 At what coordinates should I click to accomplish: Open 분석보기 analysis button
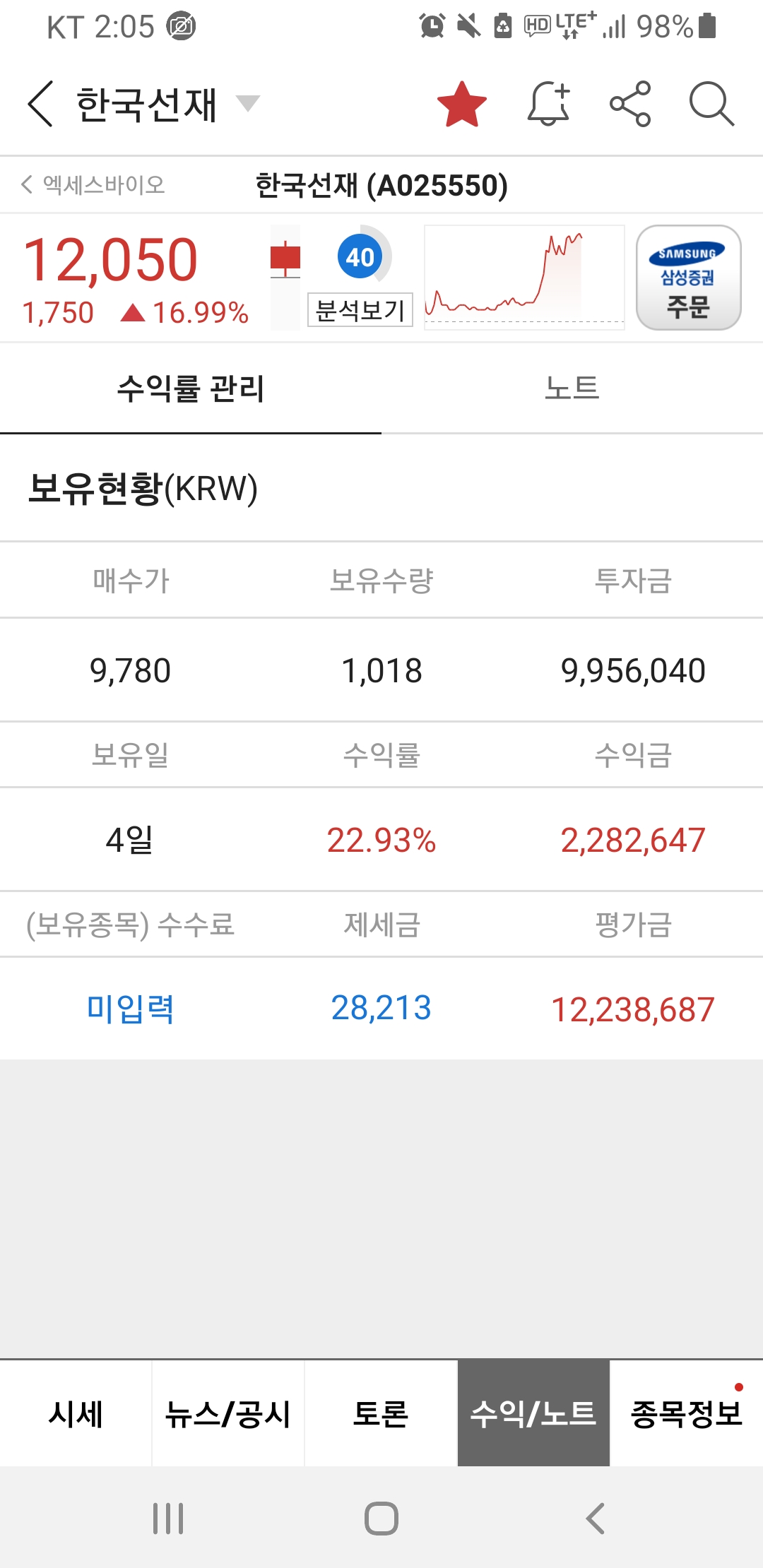point(360,311)
